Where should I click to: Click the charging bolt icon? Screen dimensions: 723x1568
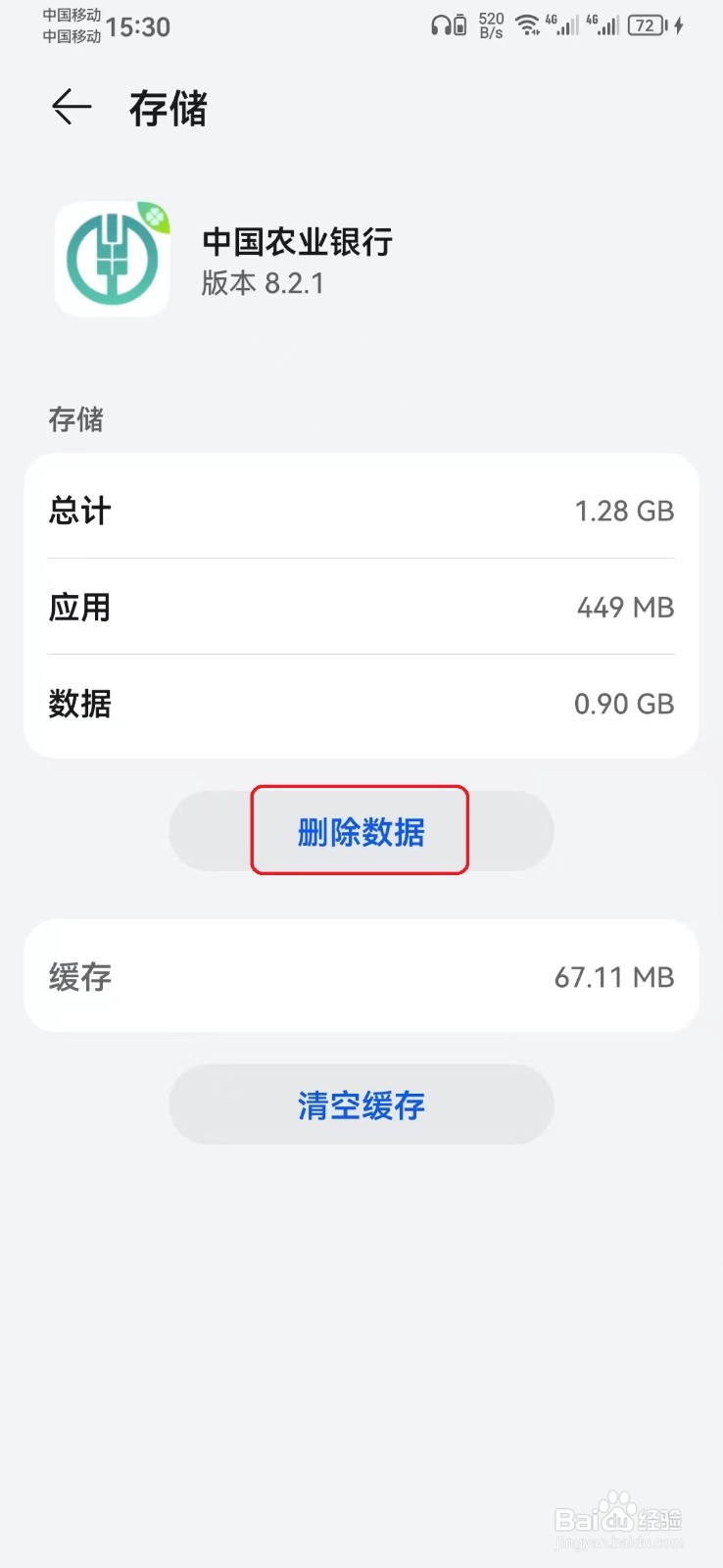coord(680,25)
